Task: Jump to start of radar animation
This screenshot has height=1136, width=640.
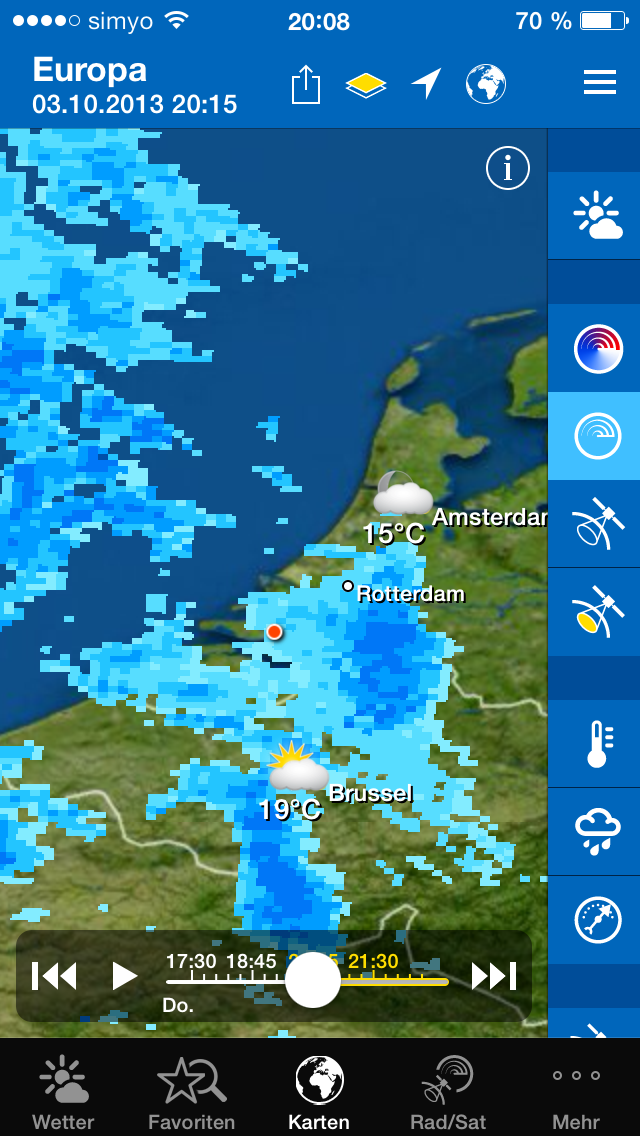Action: point(54,976)
